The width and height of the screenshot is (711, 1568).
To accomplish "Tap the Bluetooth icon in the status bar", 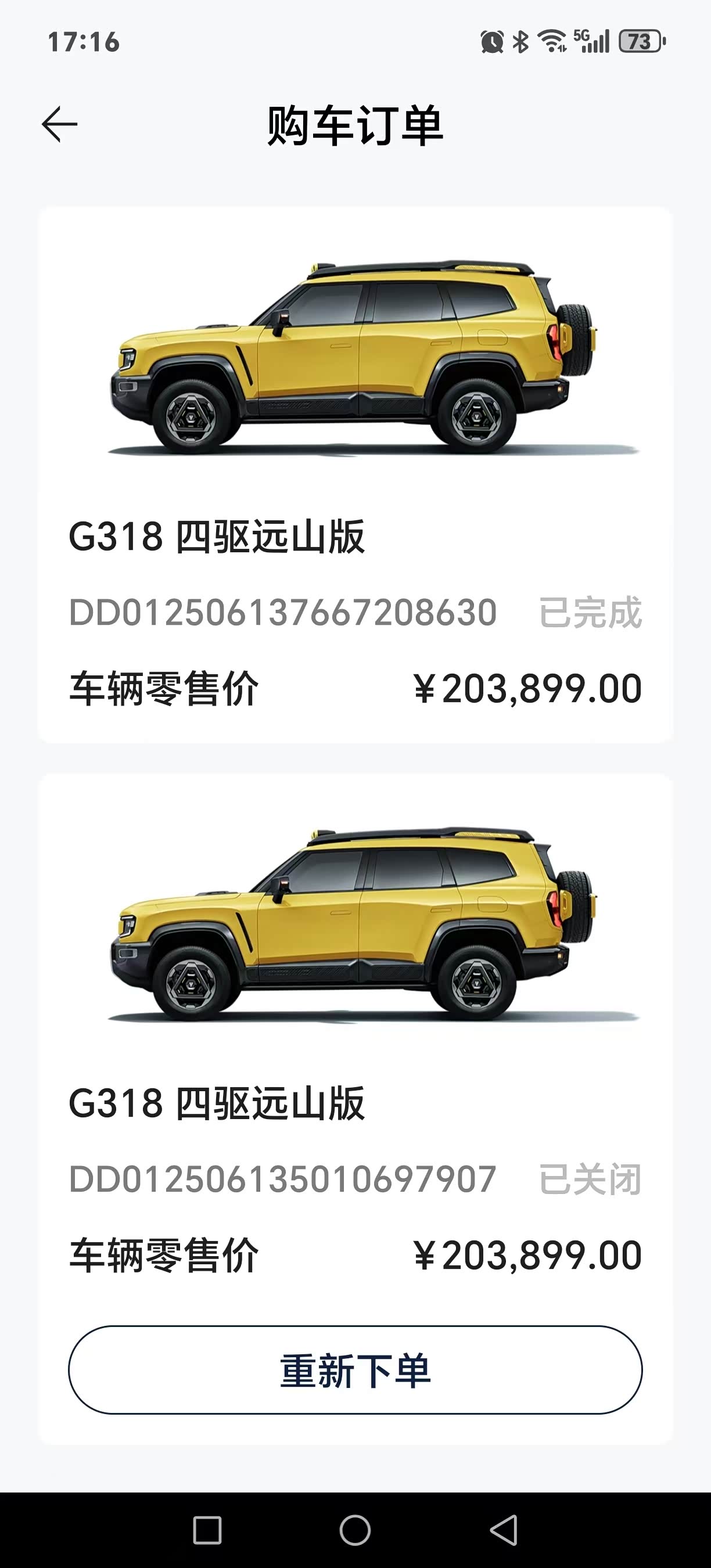I will click(x=521, y=41).
